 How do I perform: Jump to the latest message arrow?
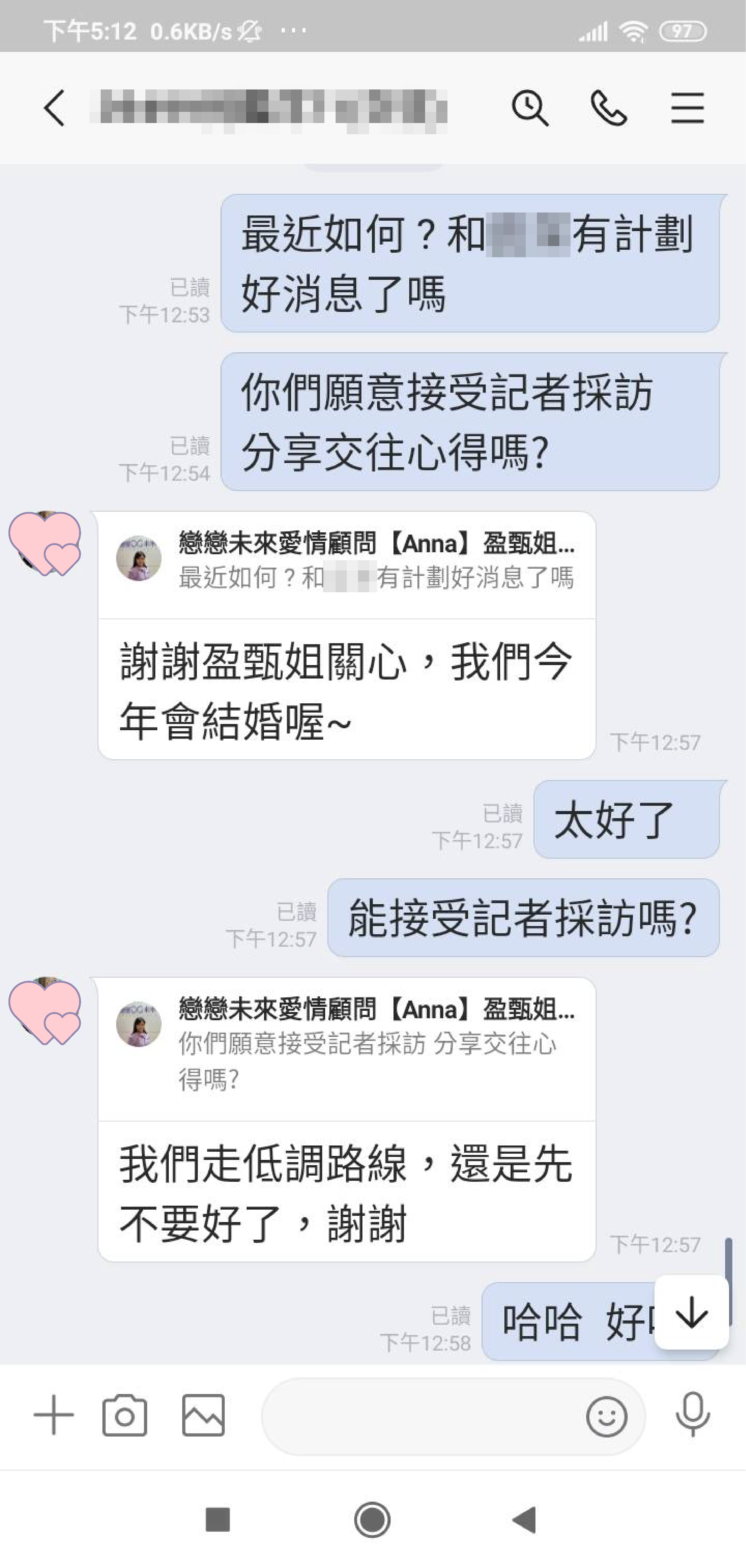691,1312
